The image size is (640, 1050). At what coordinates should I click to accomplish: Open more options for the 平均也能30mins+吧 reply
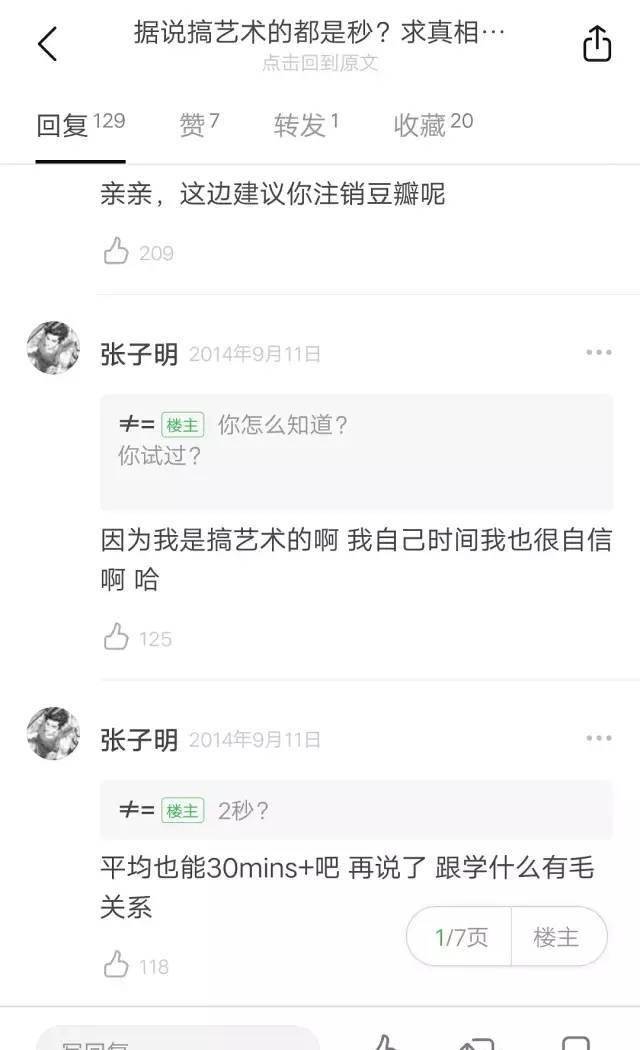click(x=598, y=739)
